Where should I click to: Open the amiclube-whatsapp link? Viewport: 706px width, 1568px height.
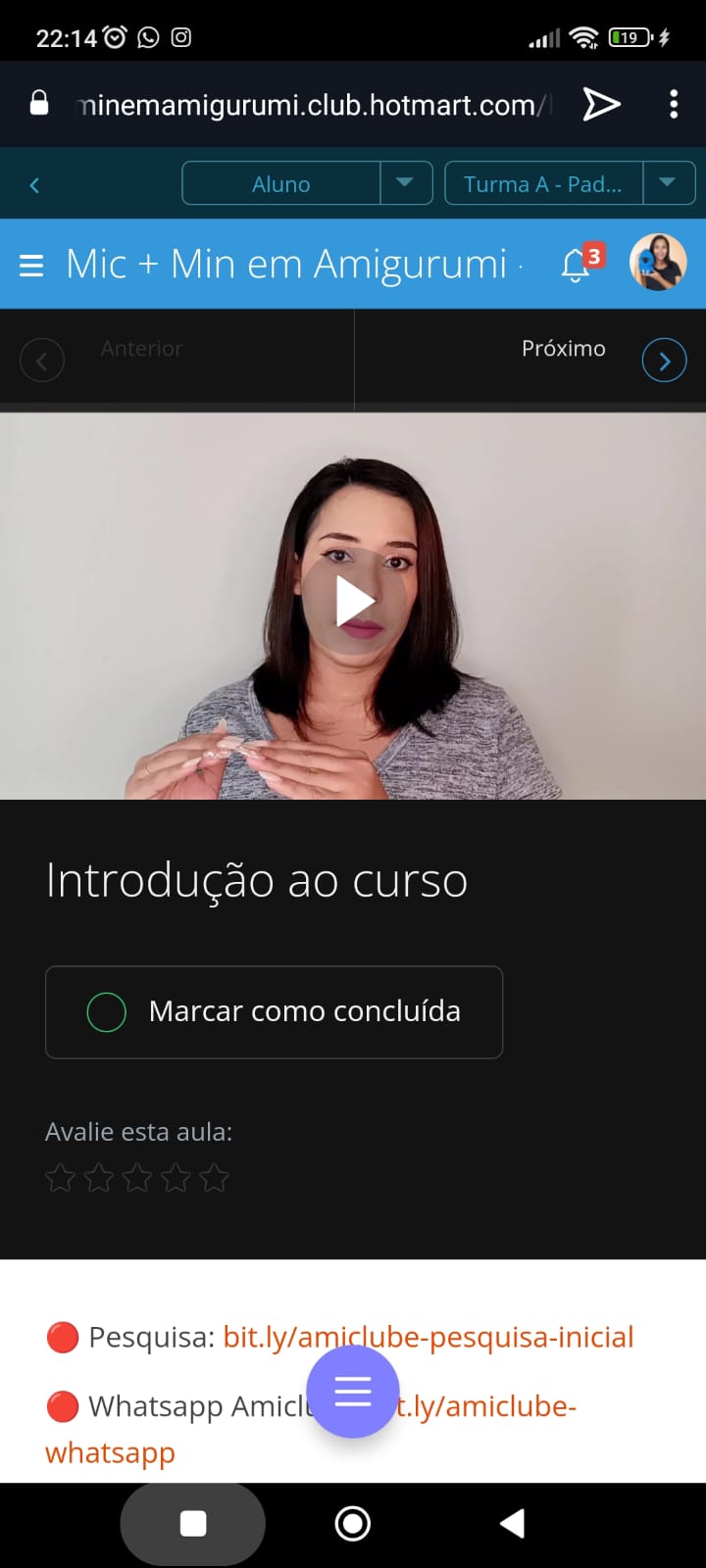coord(110,1452)
